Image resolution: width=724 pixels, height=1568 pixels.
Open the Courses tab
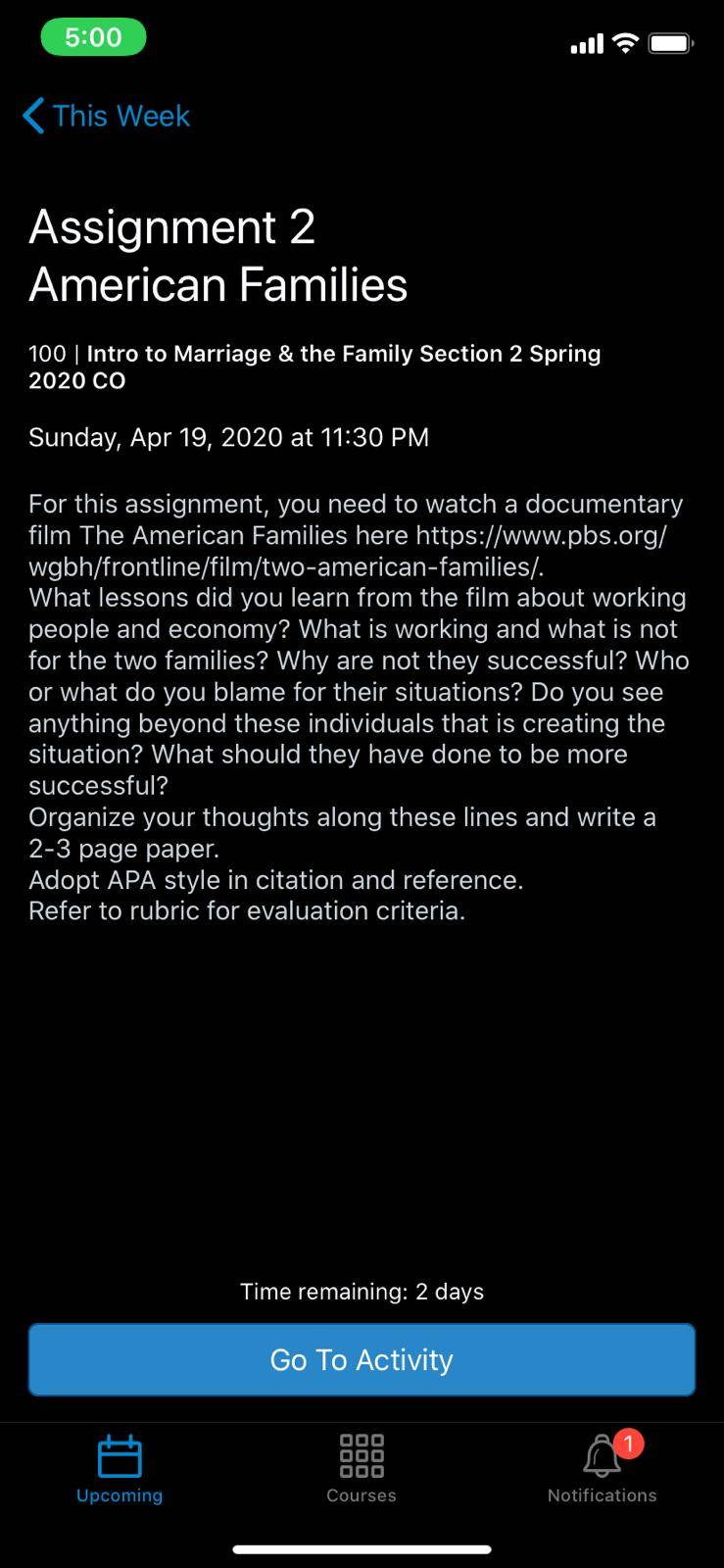pyautogui.click(x=362, y=1469)
